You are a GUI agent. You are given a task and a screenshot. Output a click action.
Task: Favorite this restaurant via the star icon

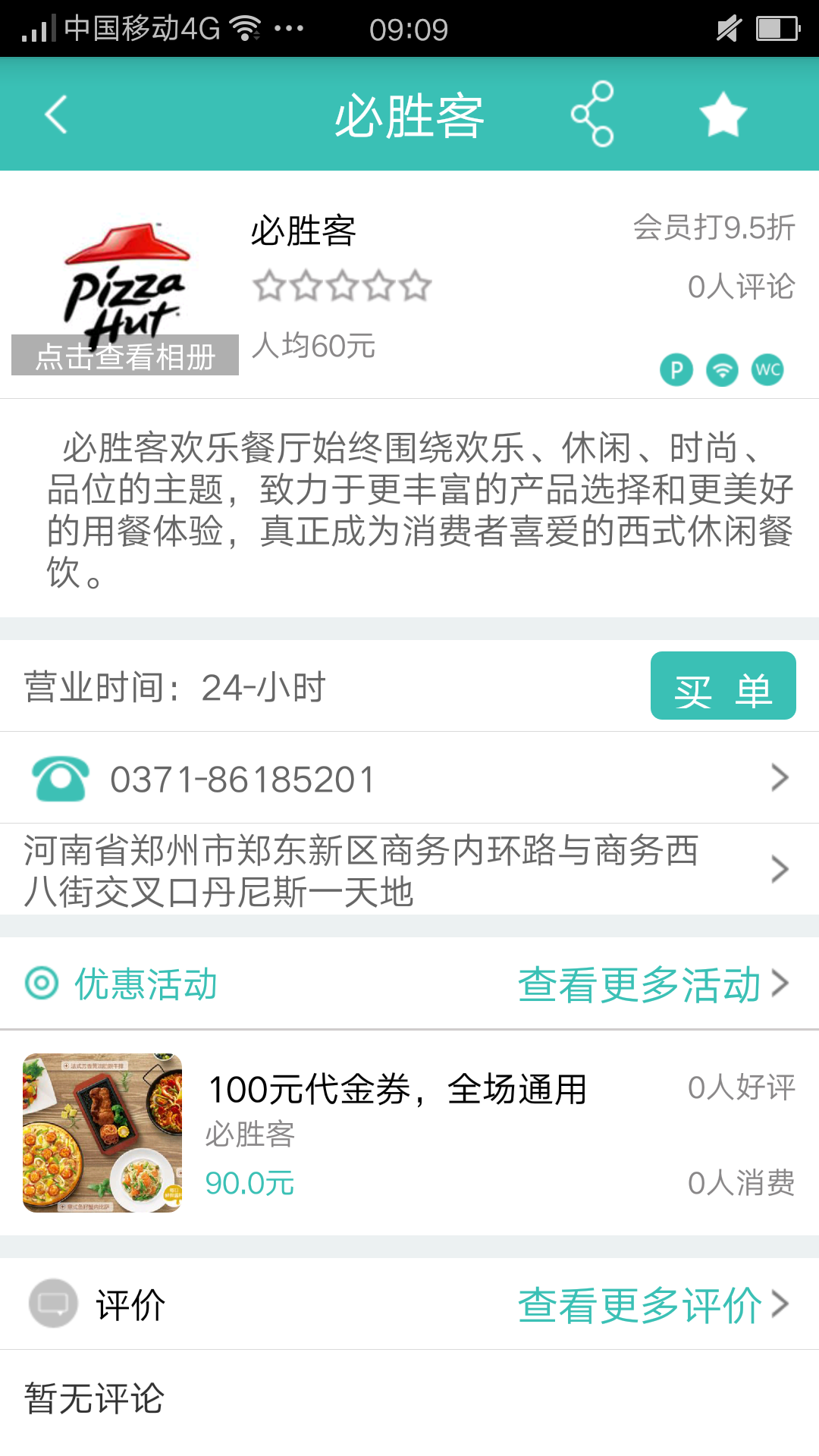point(722,115)
